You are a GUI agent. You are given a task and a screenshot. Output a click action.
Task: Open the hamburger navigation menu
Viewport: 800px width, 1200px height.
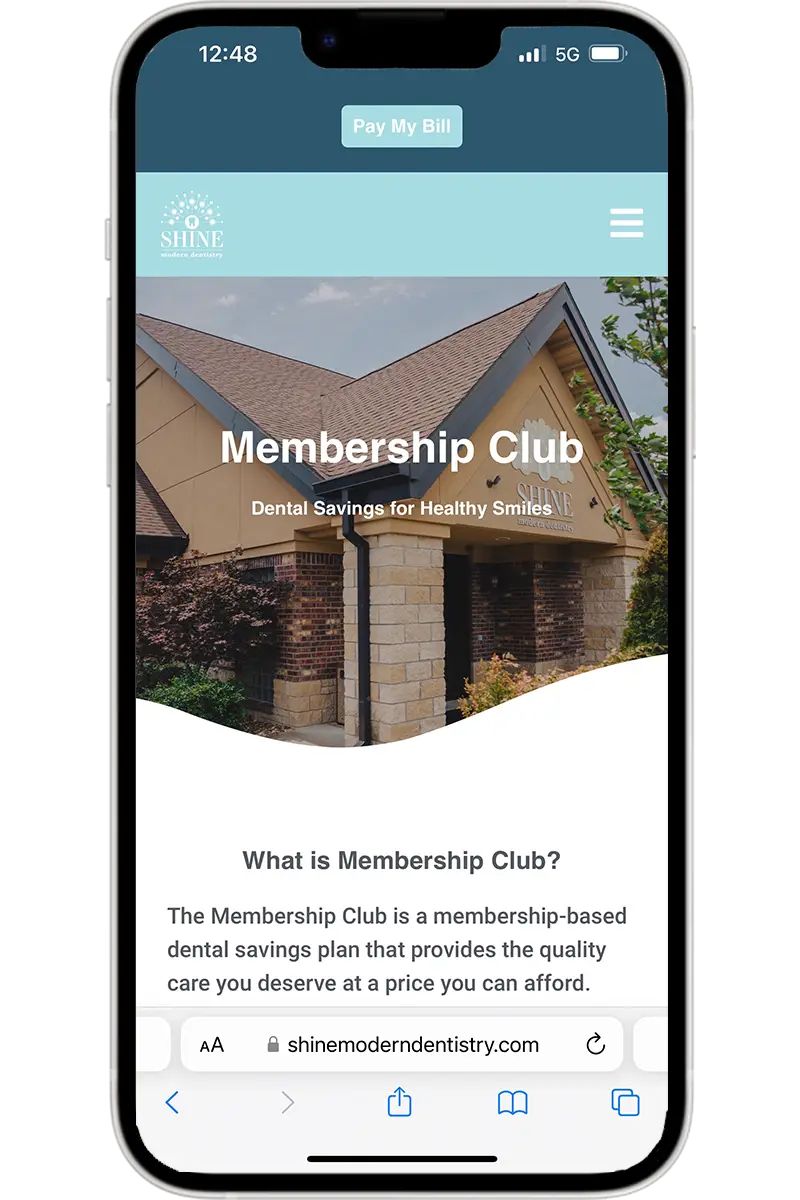627,223
